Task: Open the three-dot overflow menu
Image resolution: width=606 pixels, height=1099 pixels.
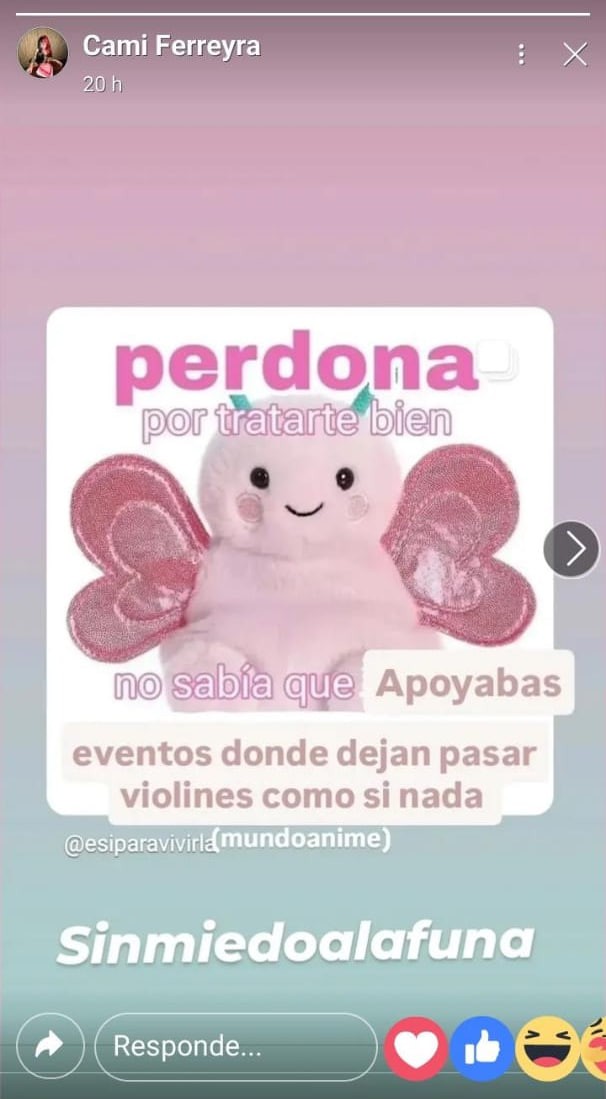Action: coord(521,54)
